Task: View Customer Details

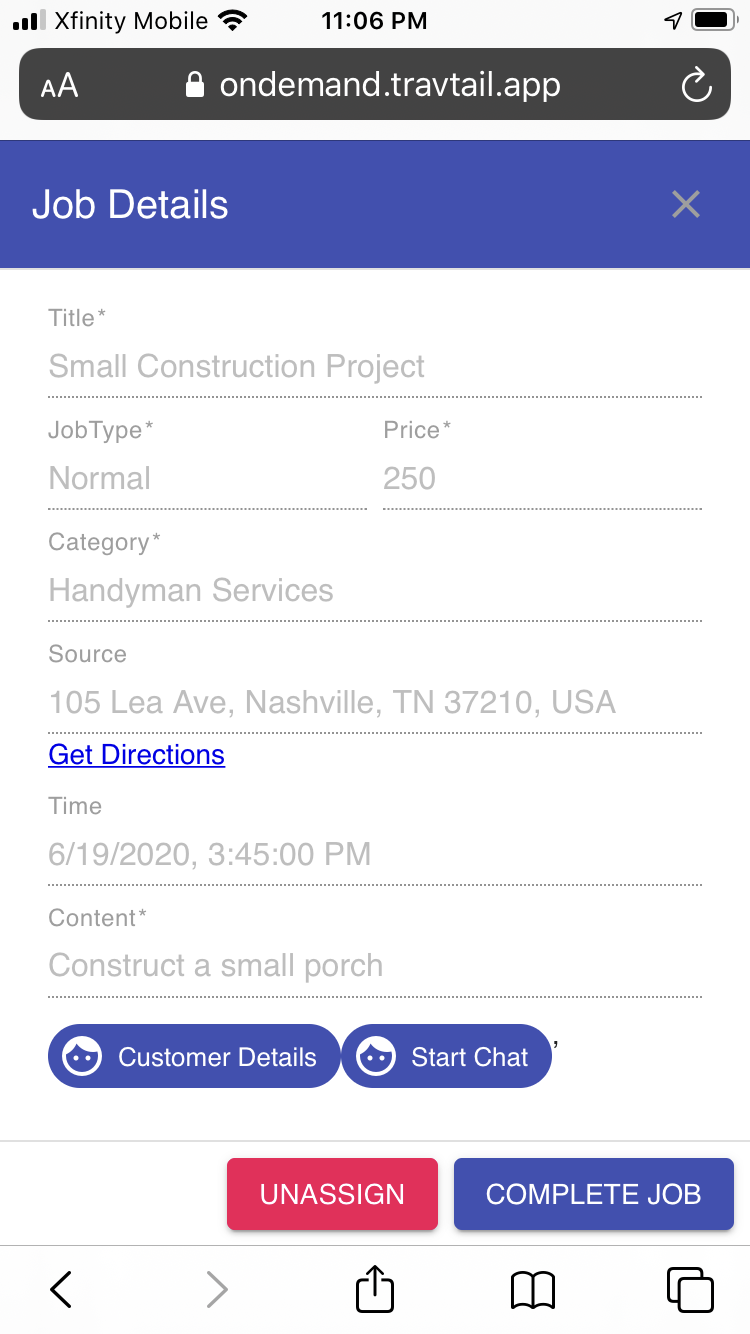Action: pos(194,1057)
